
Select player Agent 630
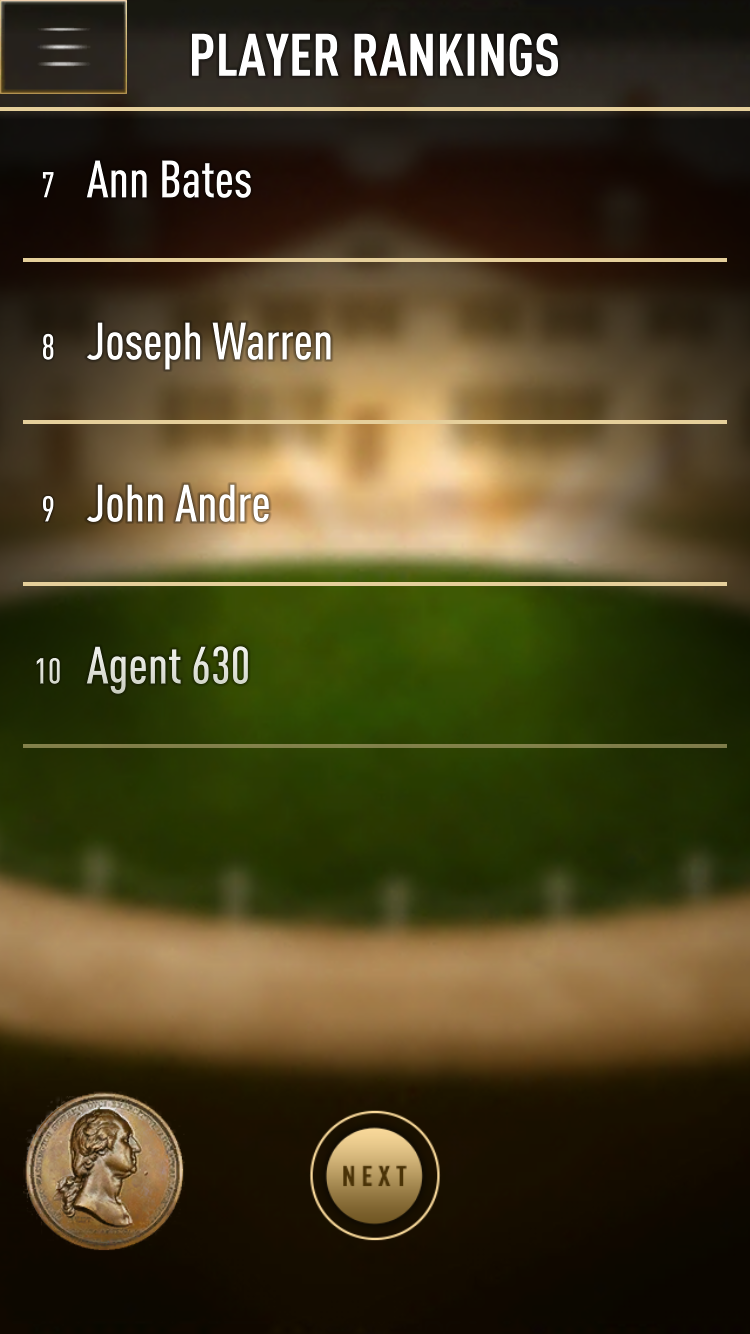click(168, 668)
